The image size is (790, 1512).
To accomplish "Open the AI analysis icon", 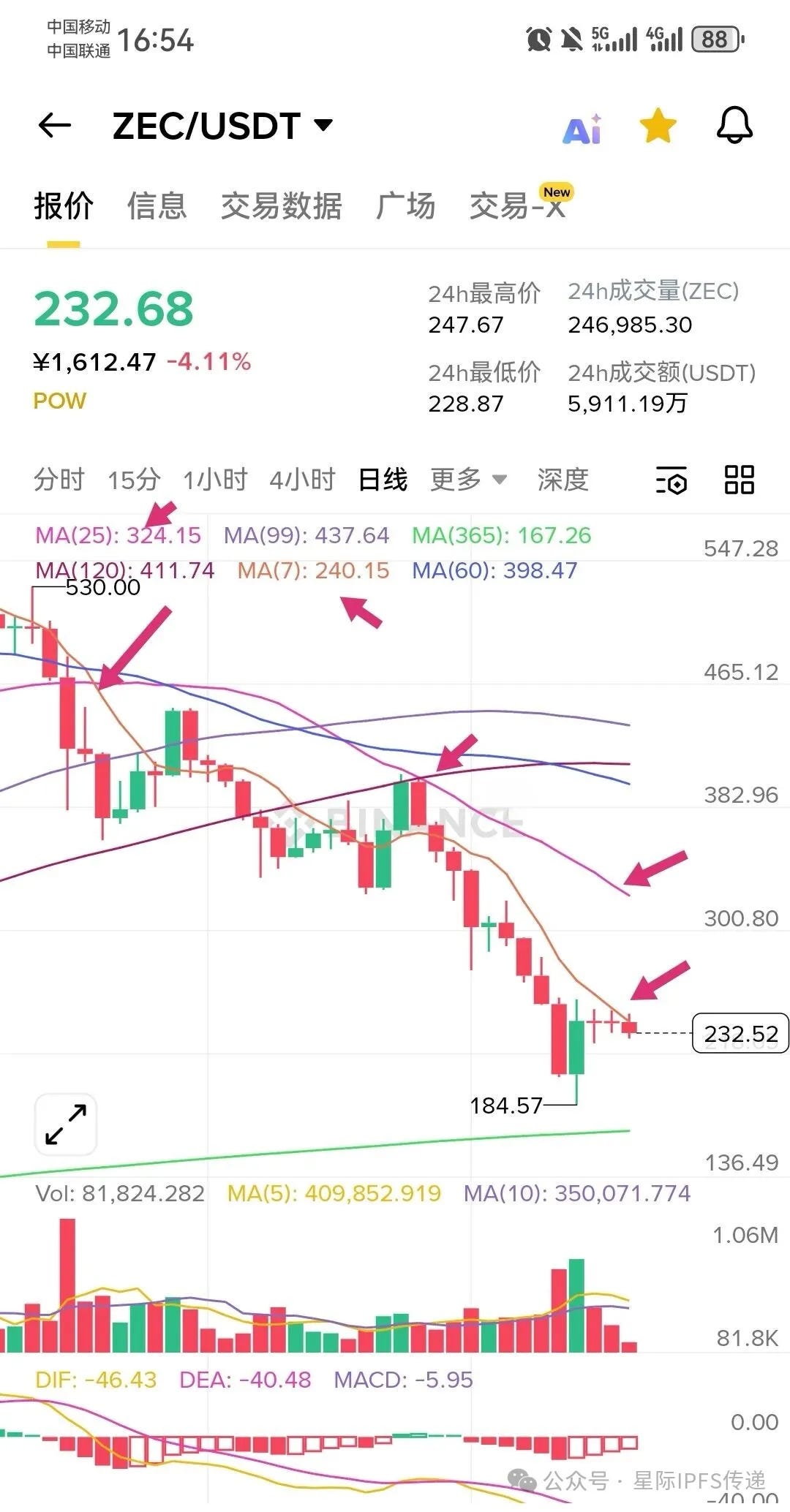I will point(583,129).
